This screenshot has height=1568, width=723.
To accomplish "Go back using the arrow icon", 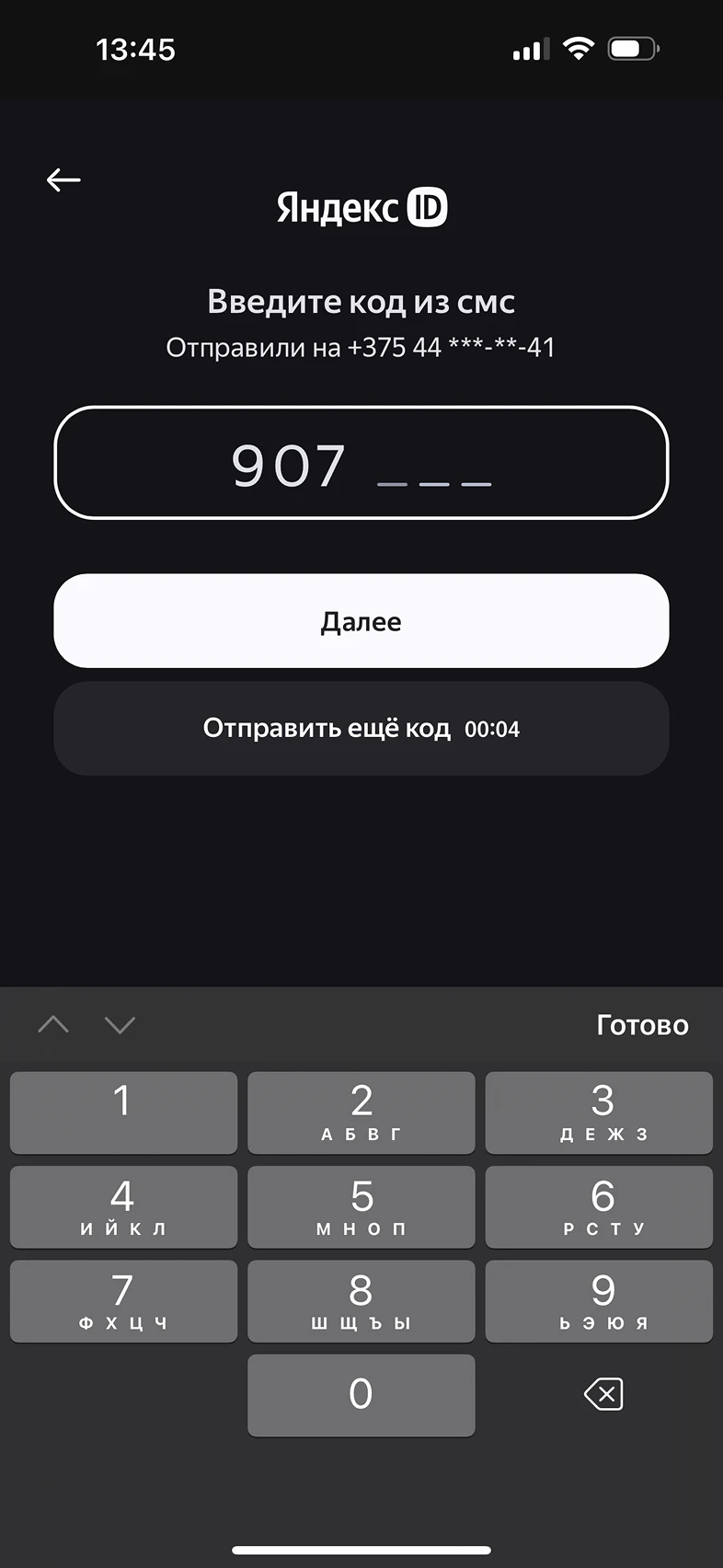I will (63, 179).
